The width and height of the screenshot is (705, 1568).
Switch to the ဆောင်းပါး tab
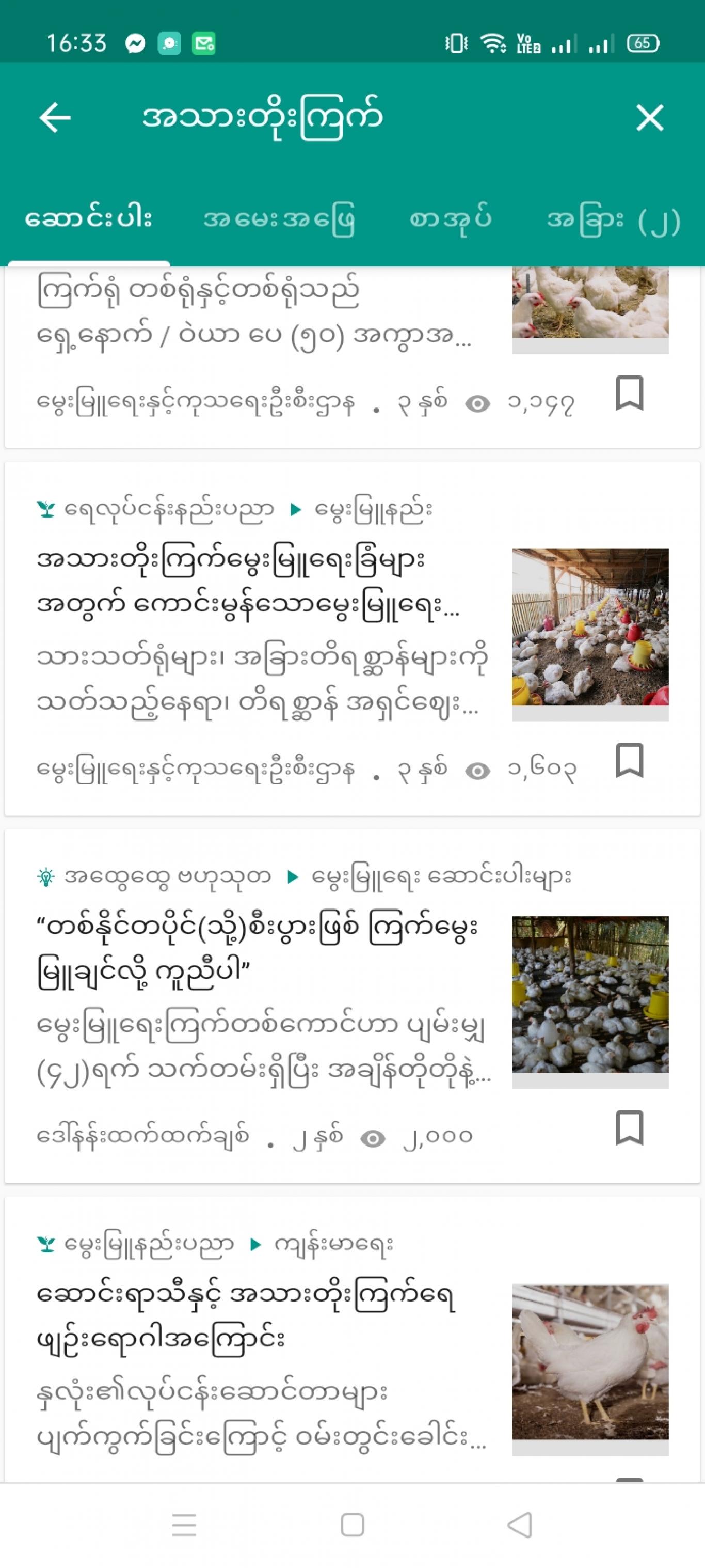89,219
